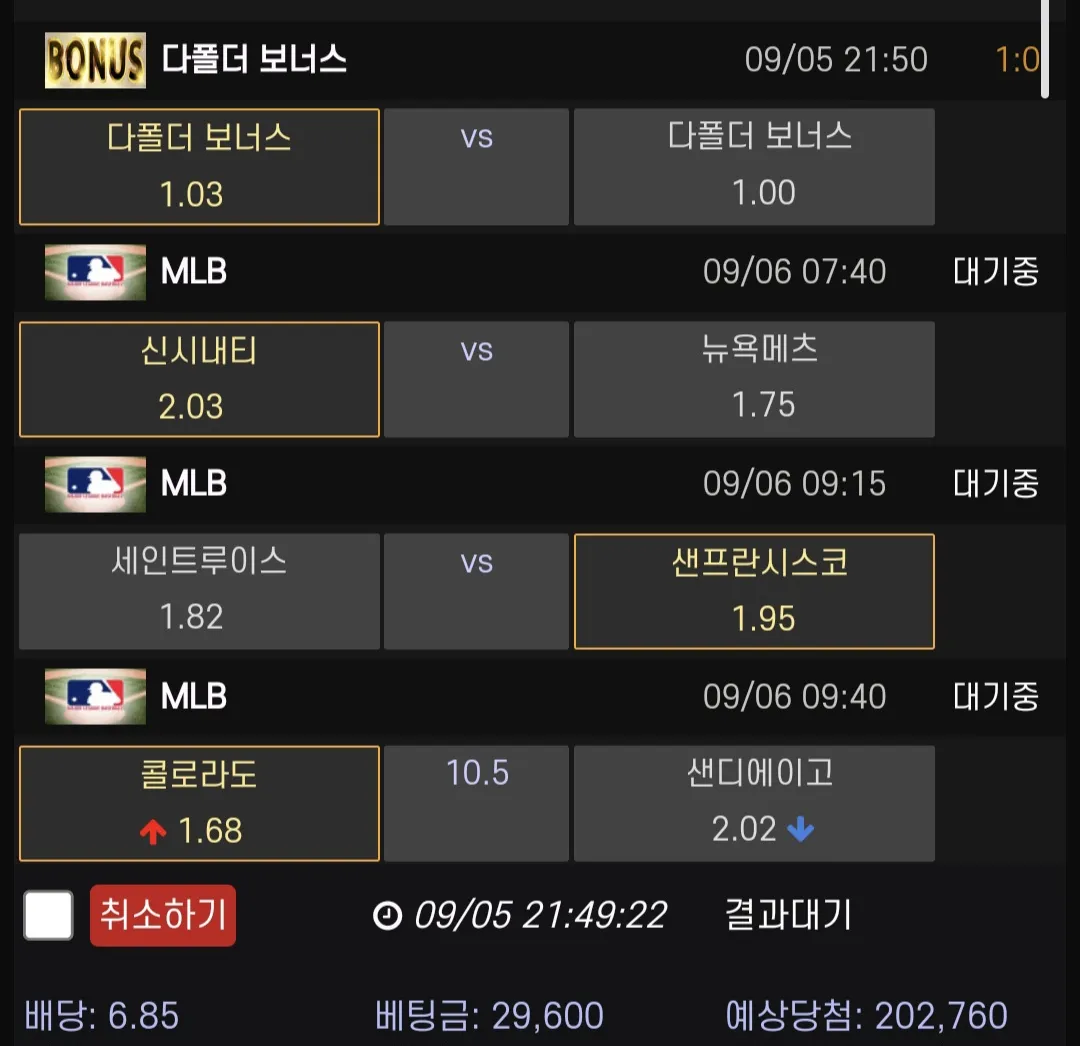This screenshot has width=1080, height=1046.
Task: Check the checkbox next to 취소하기
Action: tap(49, 915)
